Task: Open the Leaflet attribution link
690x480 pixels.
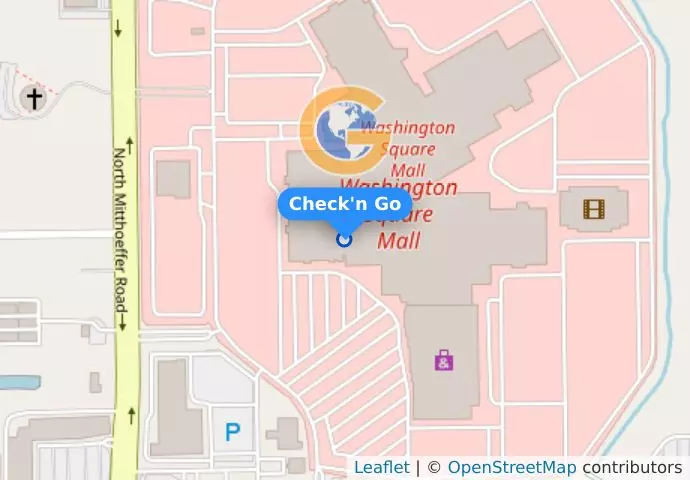Action: click(381, 468)
